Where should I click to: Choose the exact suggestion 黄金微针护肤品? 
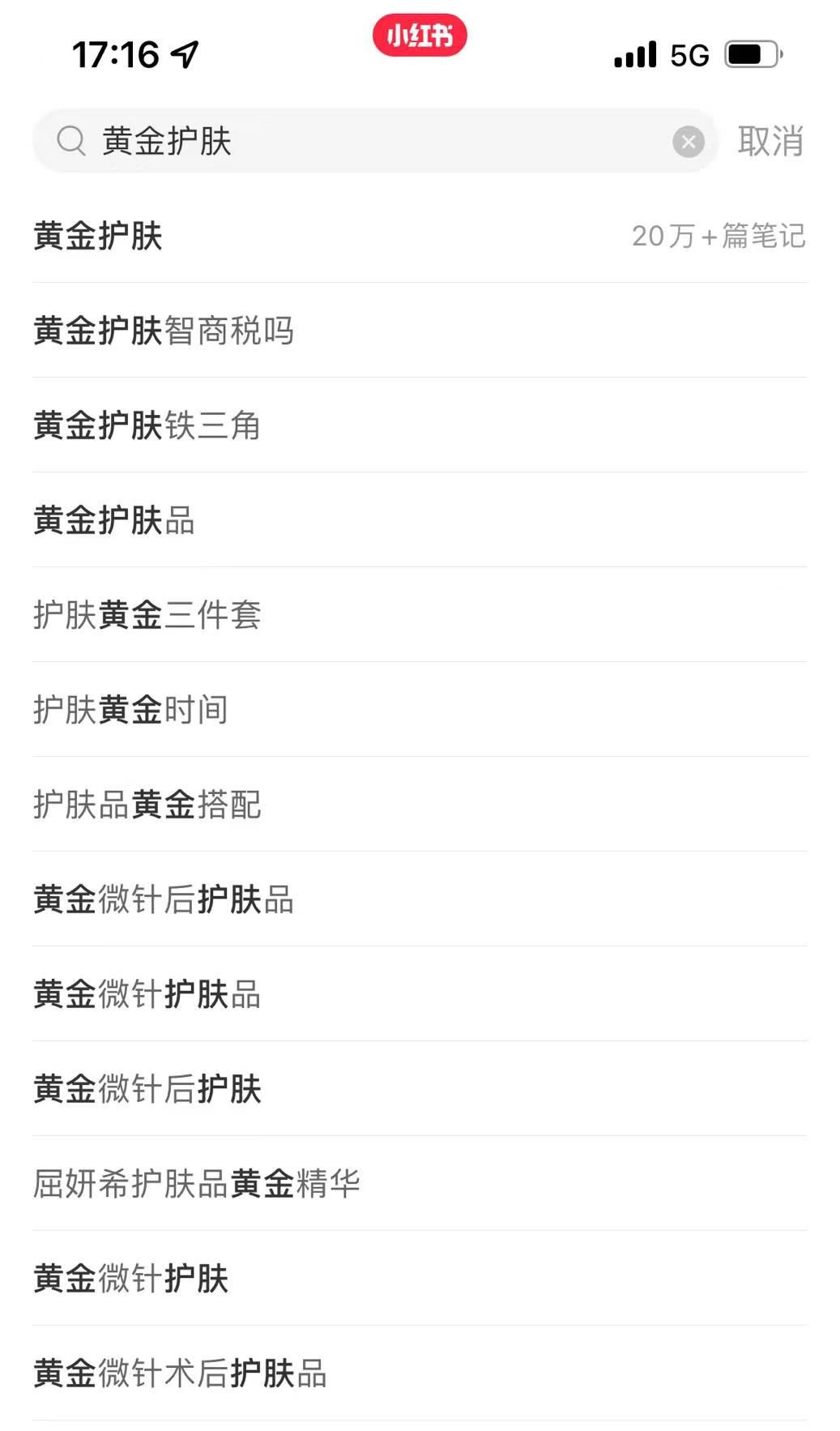pyautogui.click(x=420, y=994)
